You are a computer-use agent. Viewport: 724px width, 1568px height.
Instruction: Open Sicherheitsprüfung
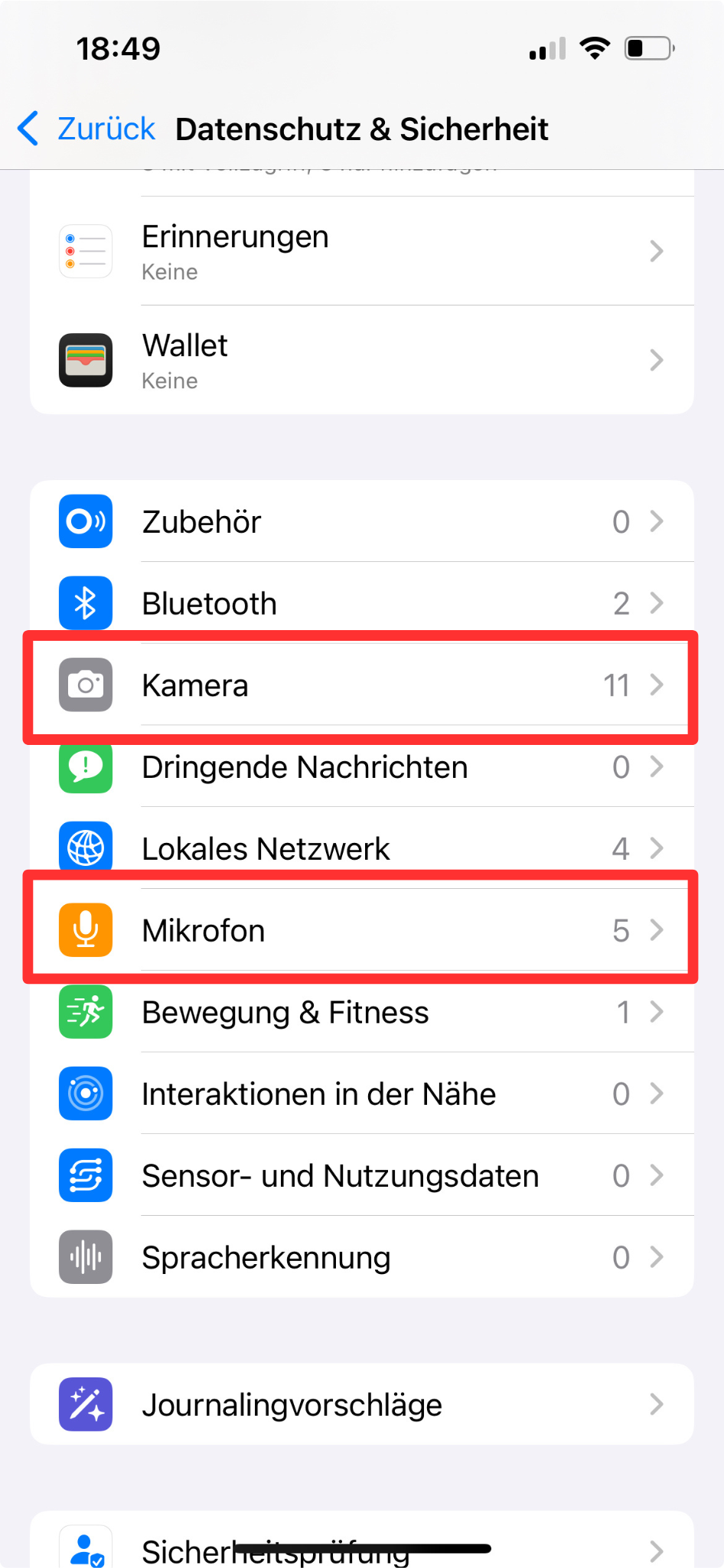click(362, 1540)
